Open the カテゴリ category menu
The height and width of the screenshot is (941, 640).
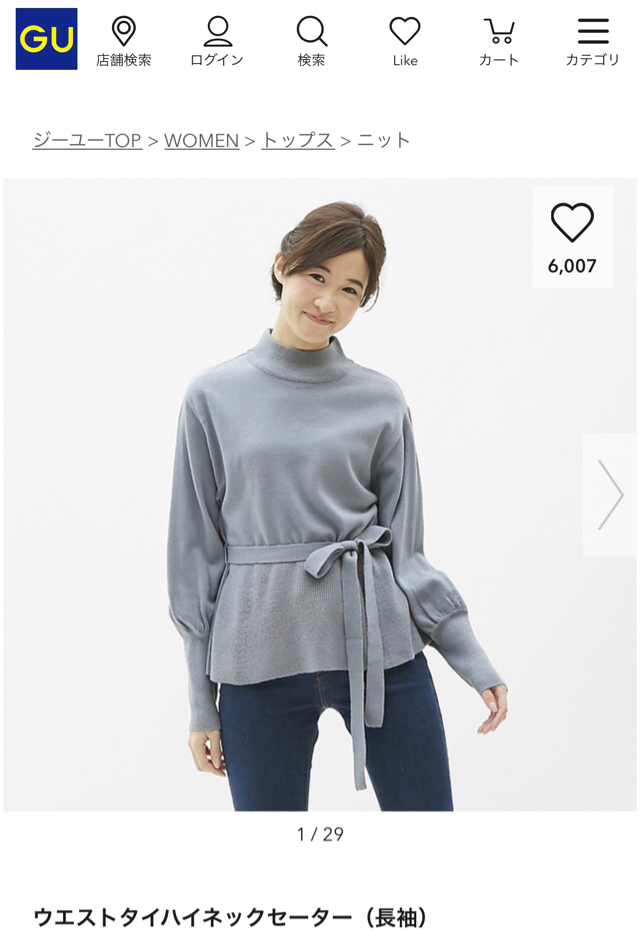tap(592, 42)
